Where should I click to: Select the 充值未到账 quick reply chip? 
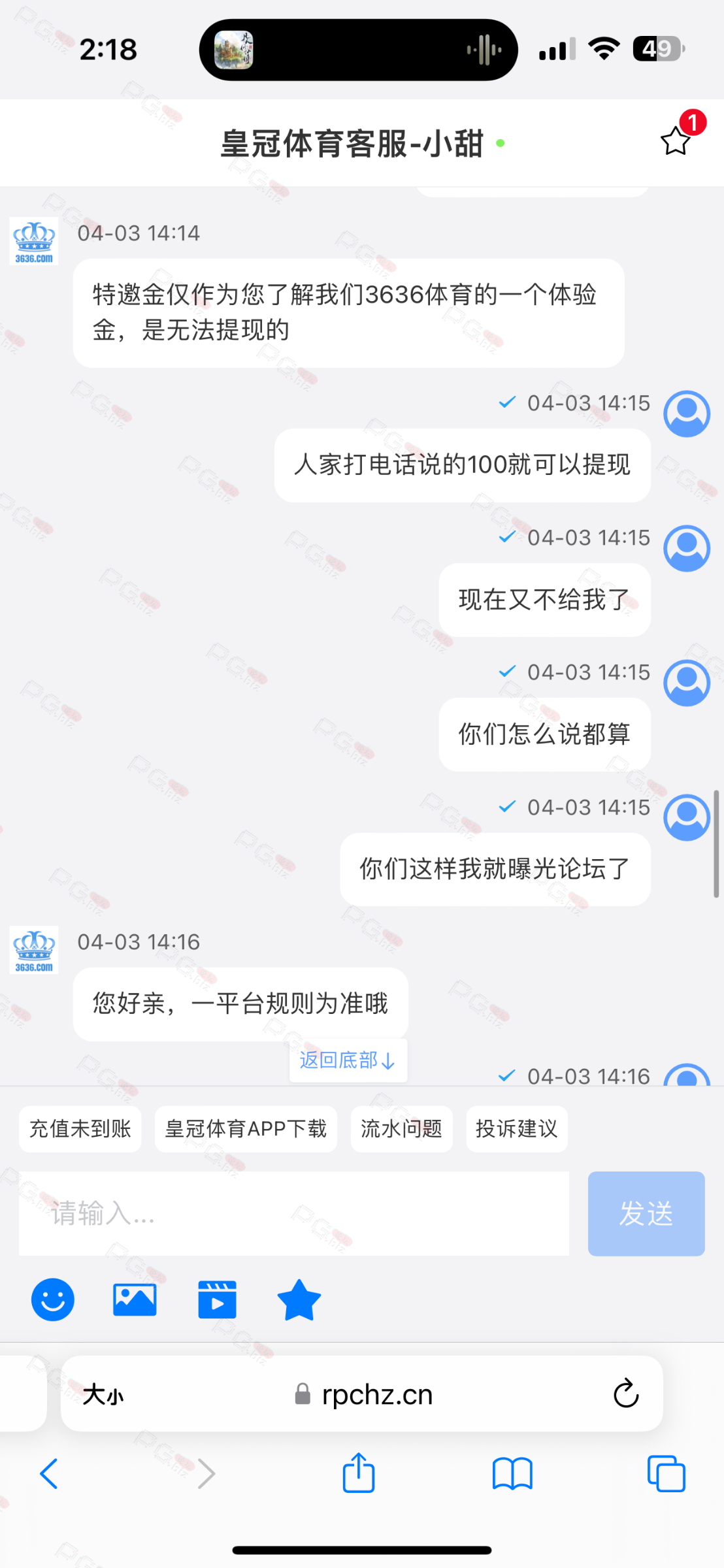click(x=80, y=1128)
